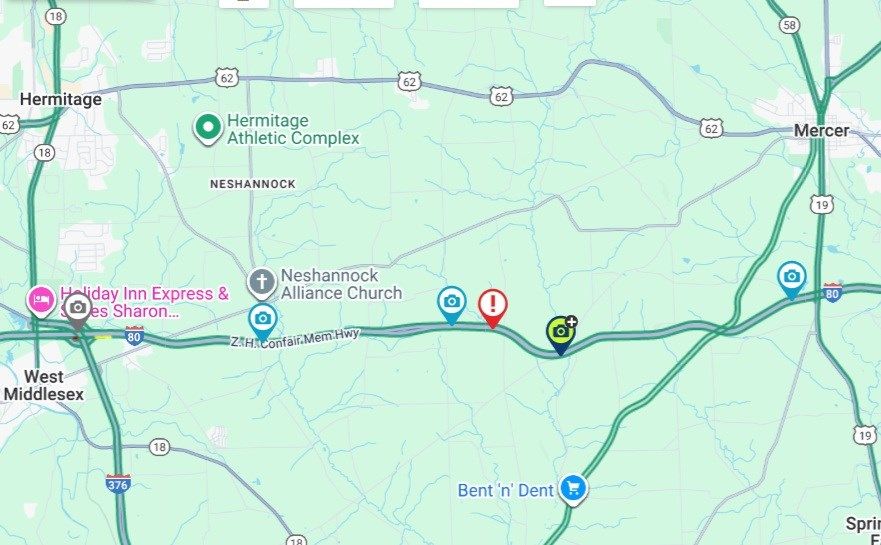Open the blue camera marker beside the red alert
Image resolution: width=881 pixels, height=545 pixels.
[x=452, y=302]
